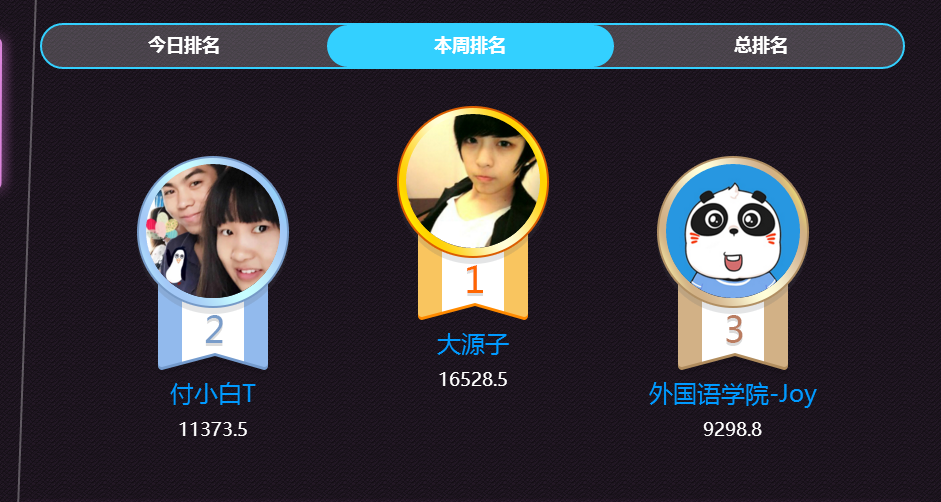941x502 pixels.
Task: Switch to the 今日排名 tab
Action: click(x=184, y=46)
